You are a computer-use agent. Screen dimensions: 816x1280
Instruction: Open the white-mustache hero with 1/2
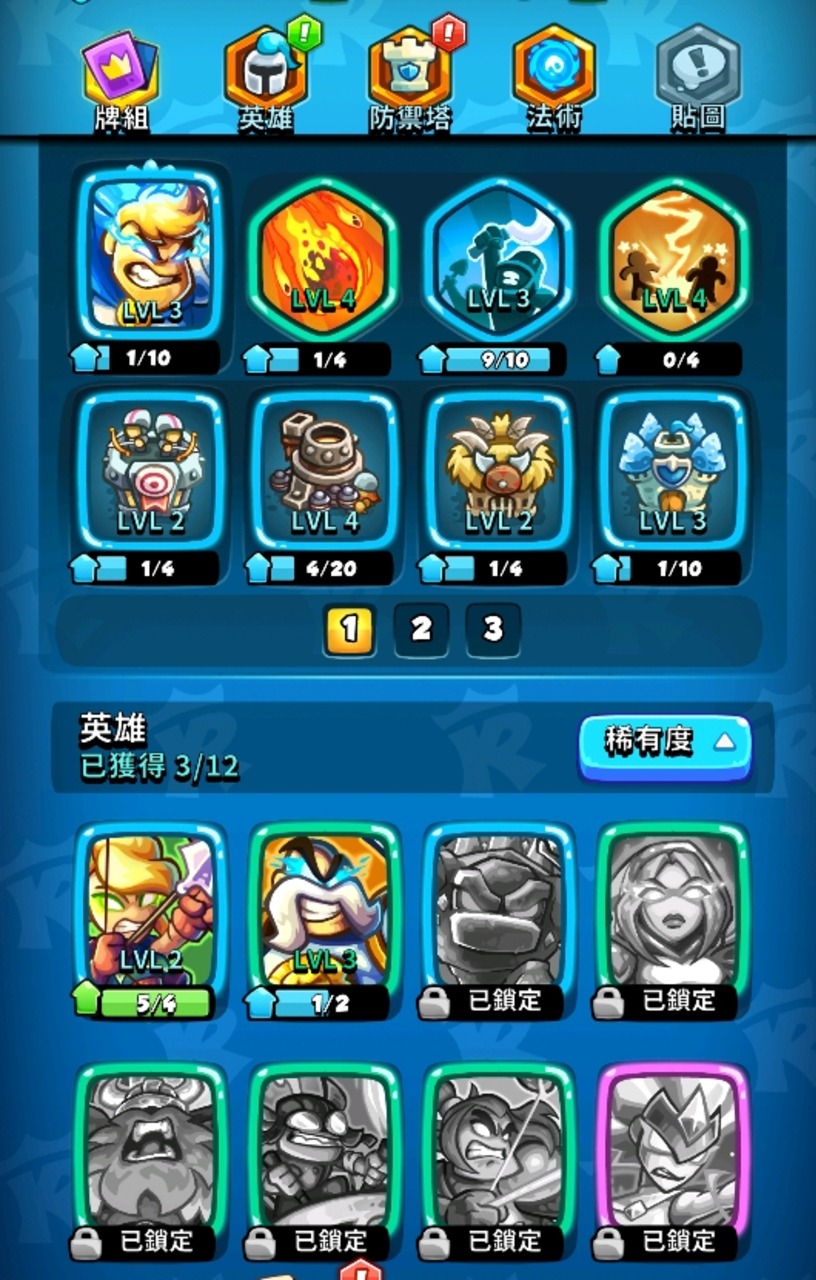point(323,910)
